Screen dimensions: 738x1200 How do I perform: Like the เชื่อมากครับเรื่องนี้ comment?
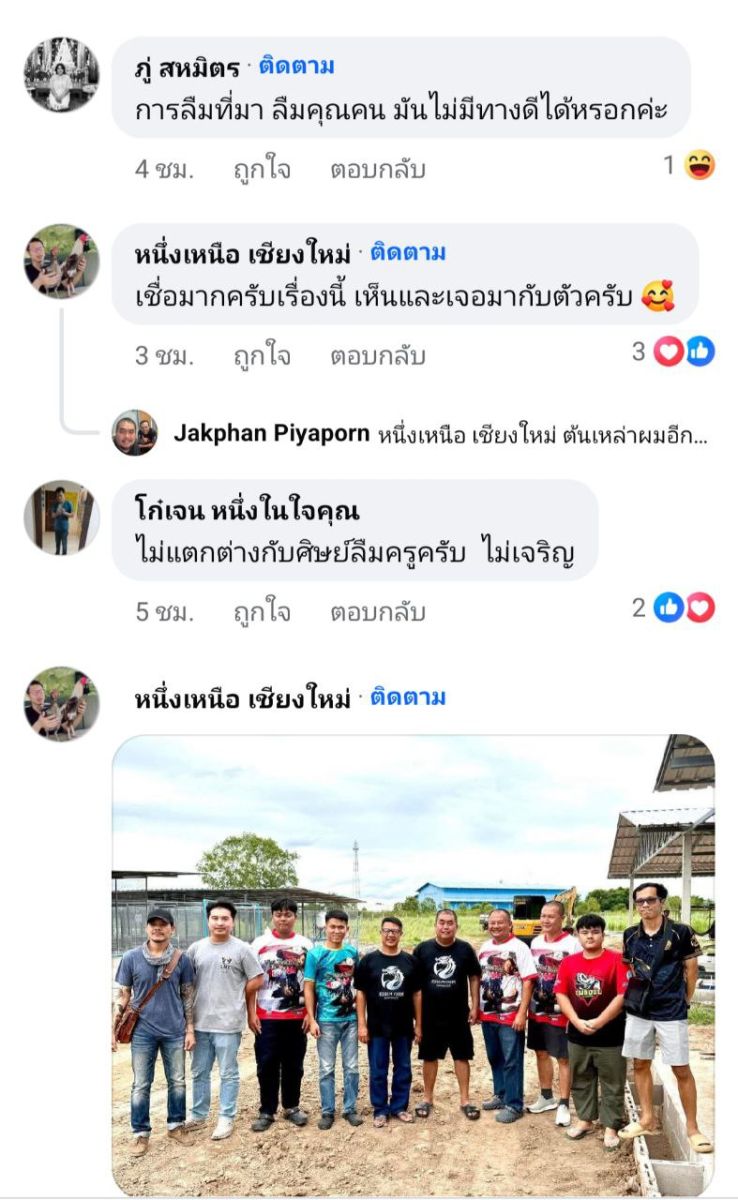point(262,355)
